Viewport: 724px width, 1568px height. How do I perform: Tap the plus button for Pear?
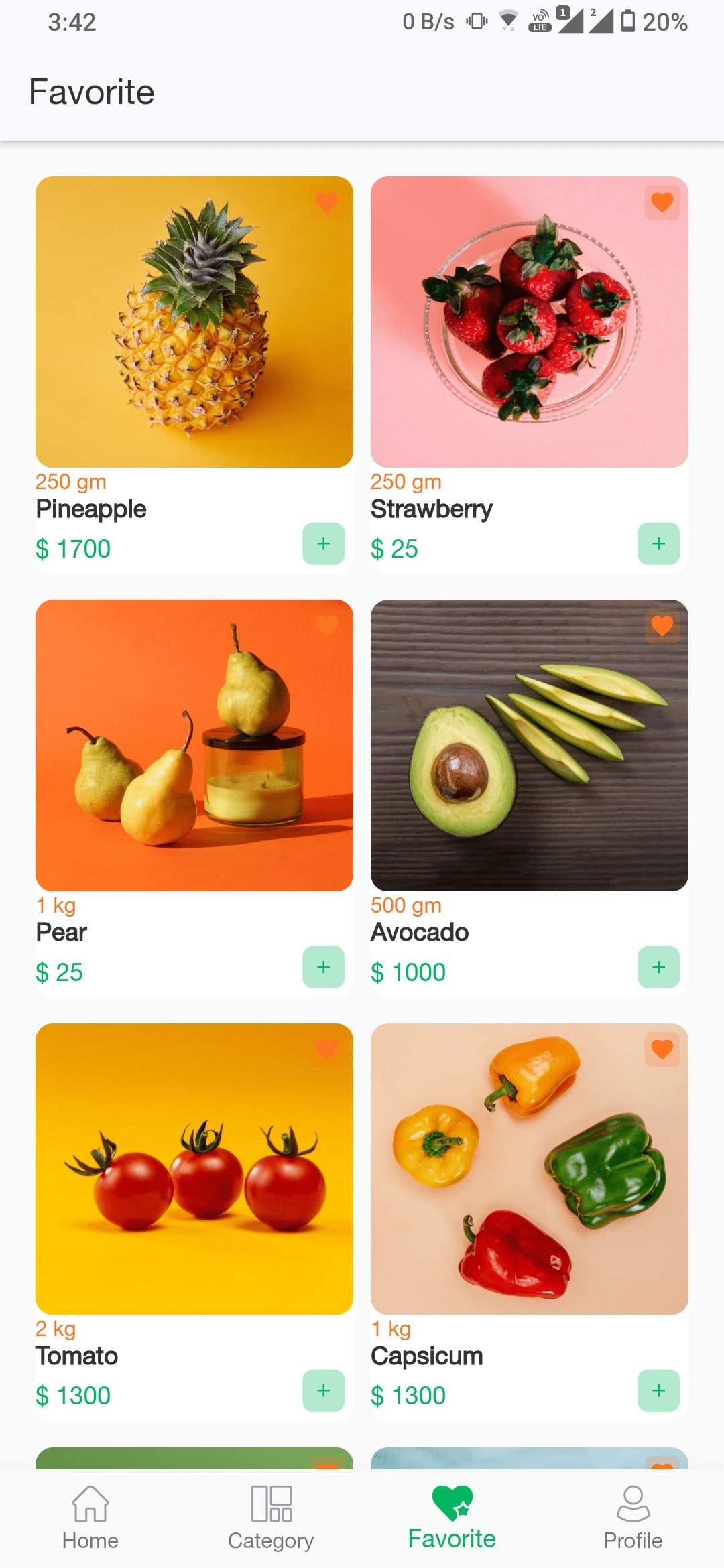click(x=323, y=967)
